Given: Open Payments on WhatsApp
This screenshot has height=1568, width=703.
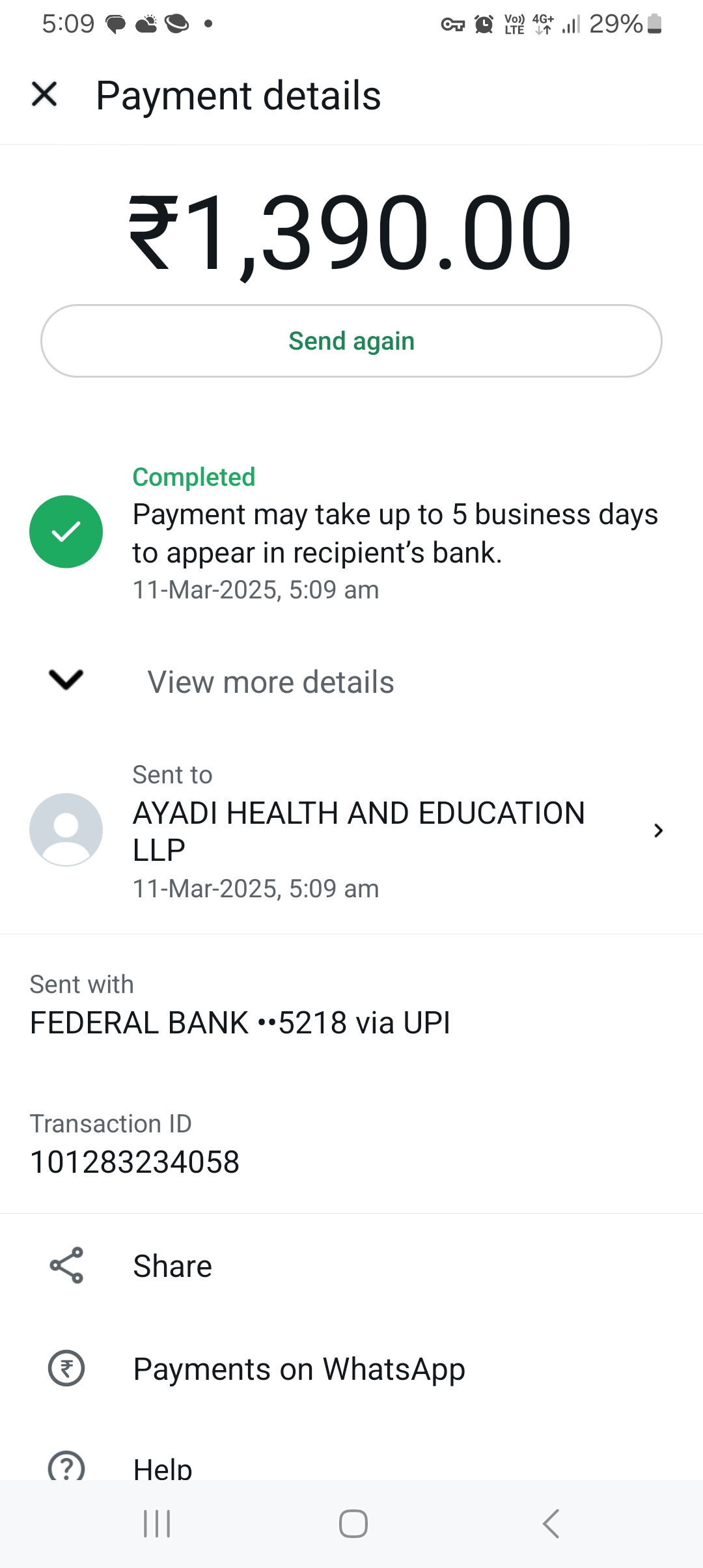Looking at the screenshot, I should 298,1369.
